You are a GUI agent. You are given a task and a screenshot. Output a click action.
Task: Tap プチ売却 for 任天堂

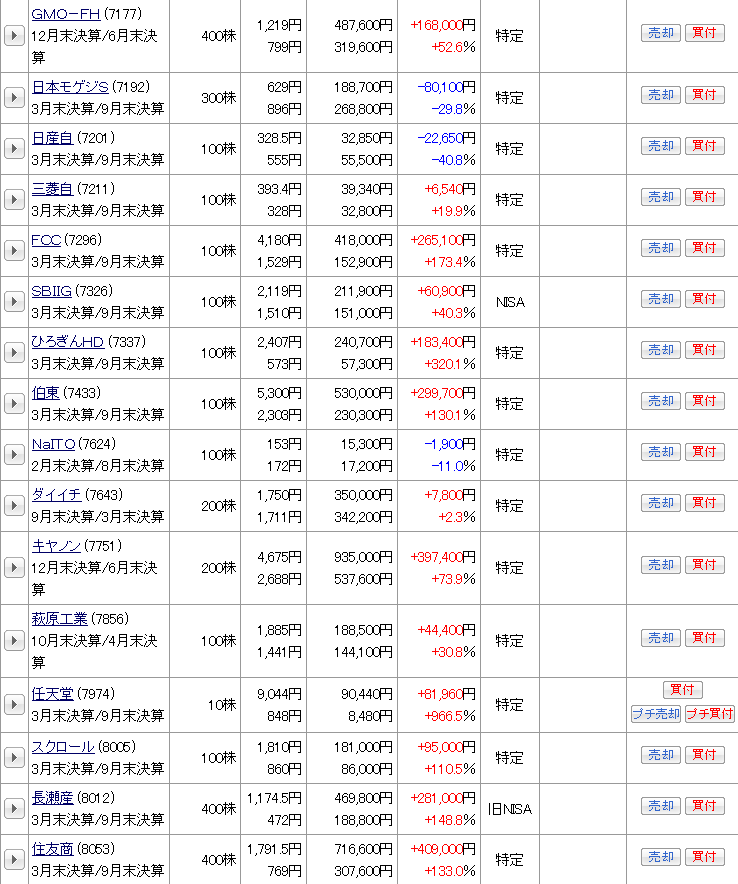pyautogui.click(x=656, y=714)
